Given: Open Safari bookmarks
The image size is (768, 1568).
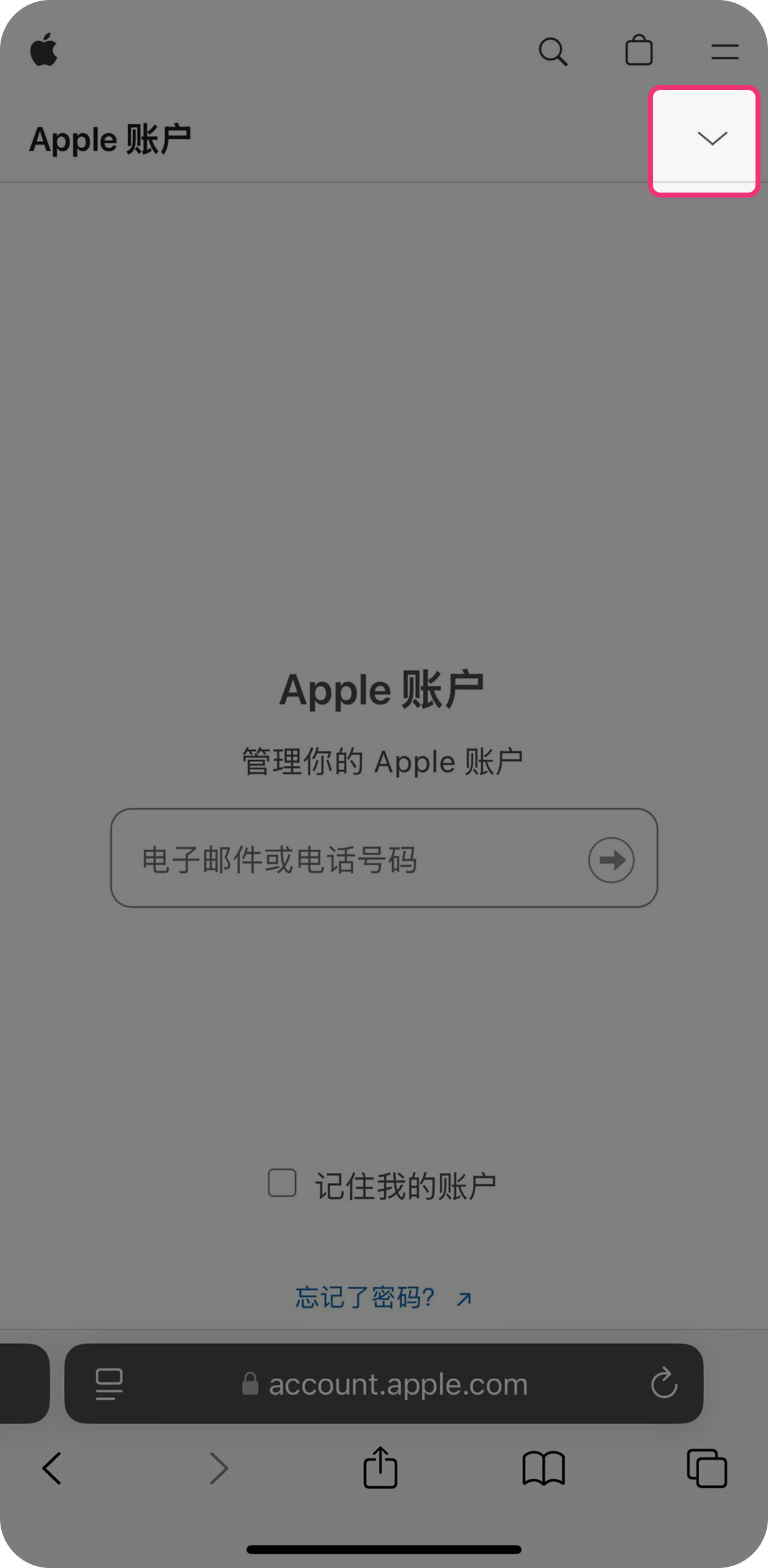Looking at the screenshot, I should pos(543,1468).
